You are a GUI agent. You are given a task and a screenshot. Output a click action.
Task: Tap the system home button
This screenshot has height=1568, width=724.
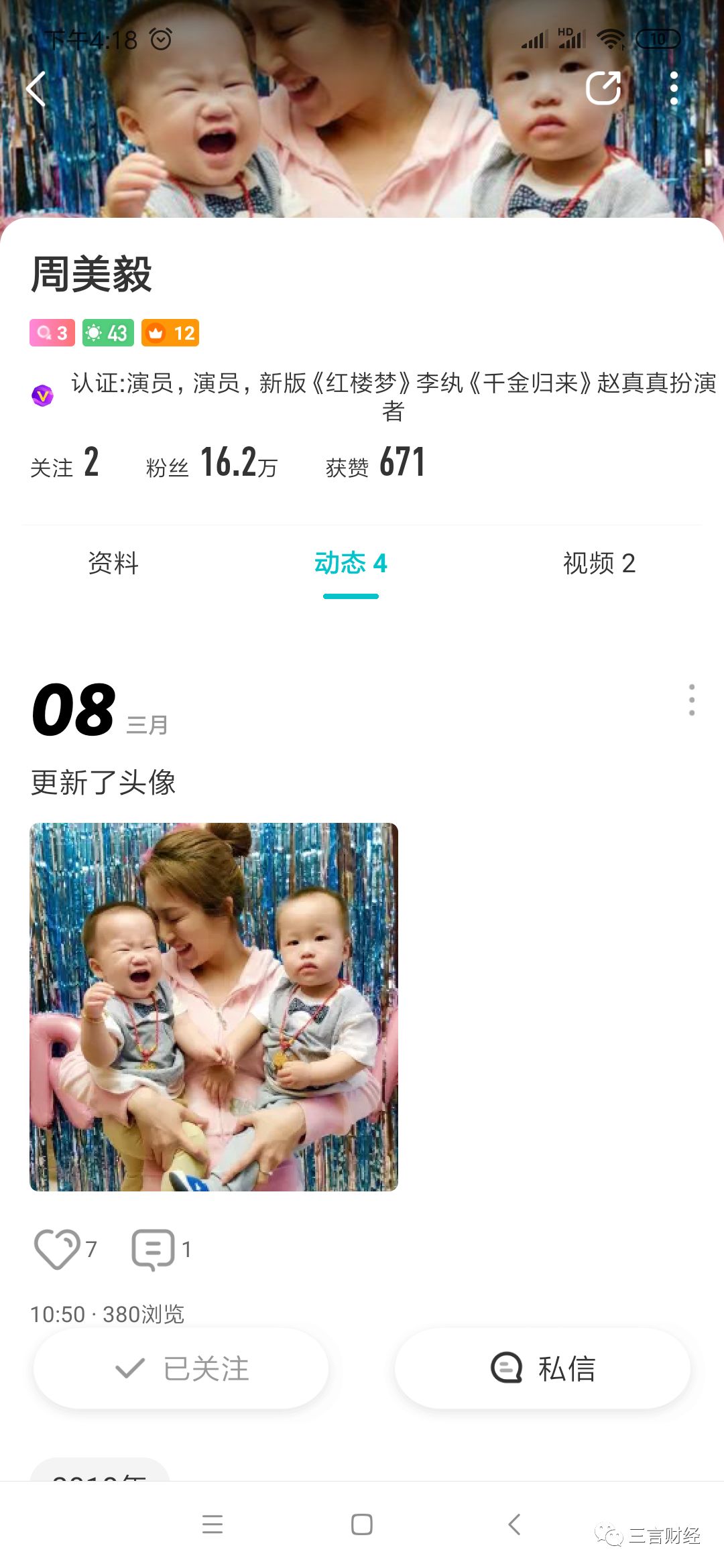[x=362, y=1524]
